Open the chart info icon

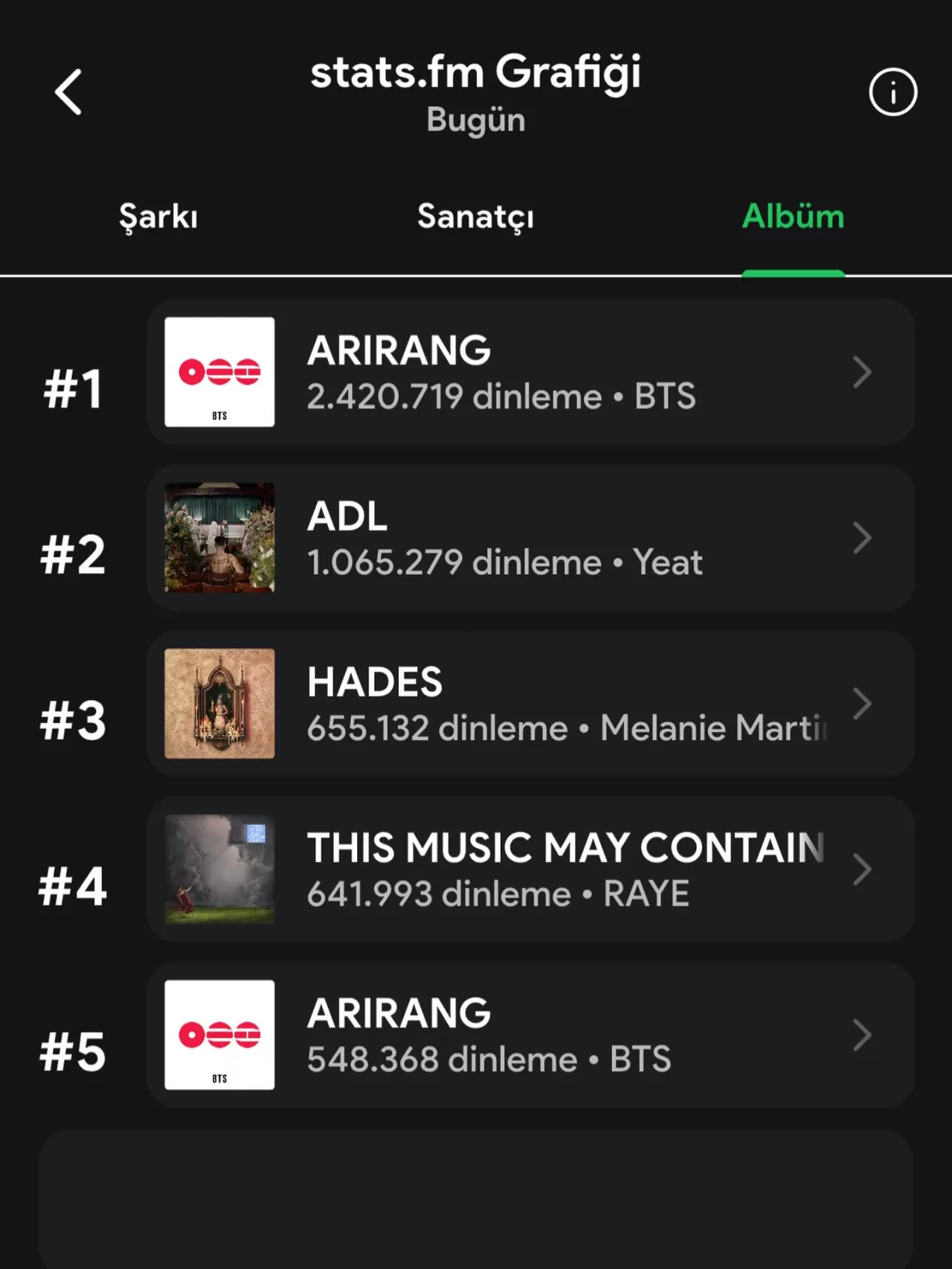pyautogui.click(x=892, y=92)
